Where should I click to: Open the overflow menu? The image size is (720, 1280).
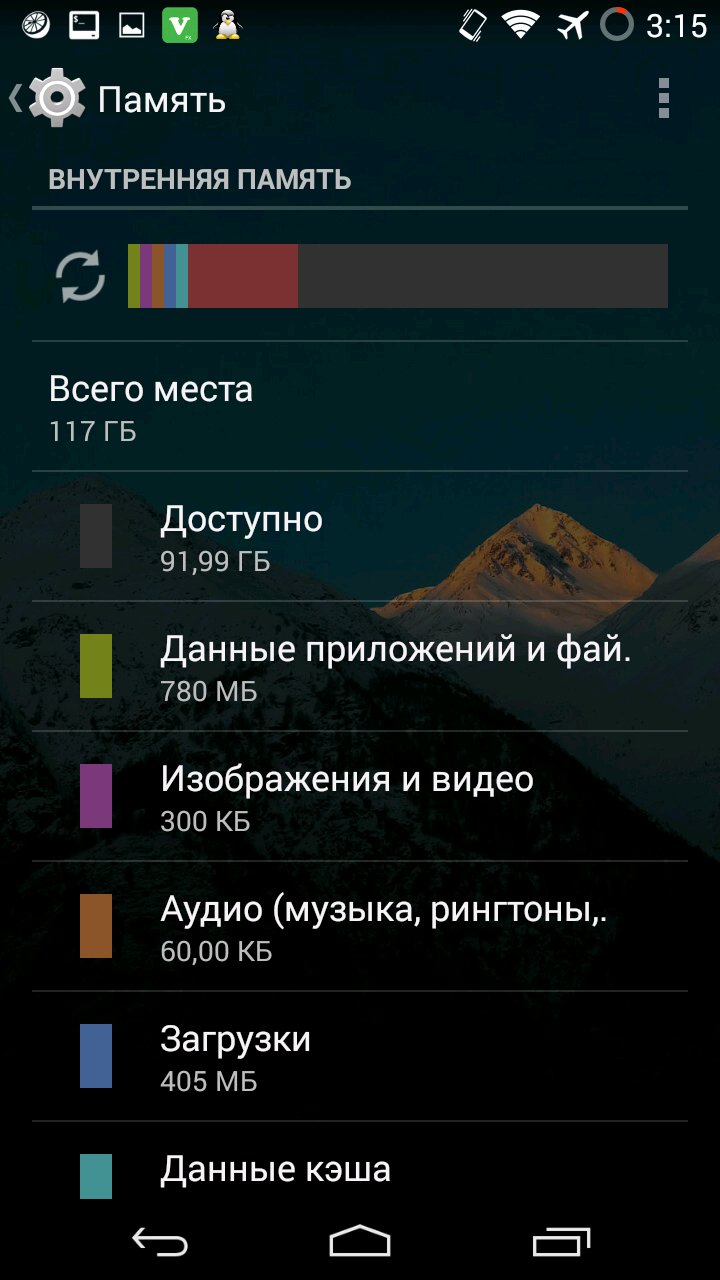pos(663,99)
